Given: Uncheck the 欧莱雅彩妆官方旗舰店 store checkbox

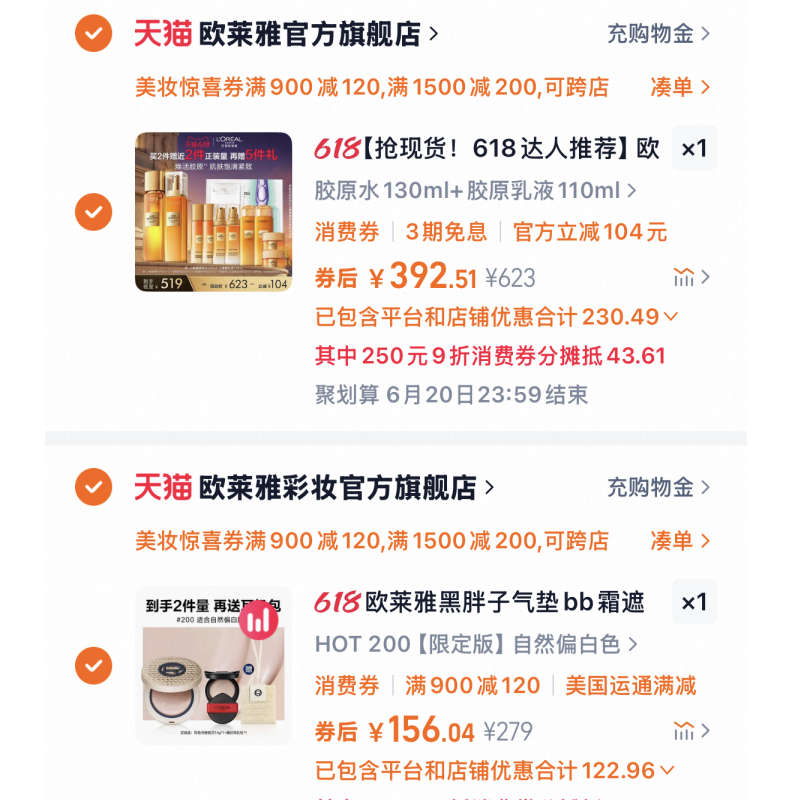Looking at the screenshot, I should [94, 488].
